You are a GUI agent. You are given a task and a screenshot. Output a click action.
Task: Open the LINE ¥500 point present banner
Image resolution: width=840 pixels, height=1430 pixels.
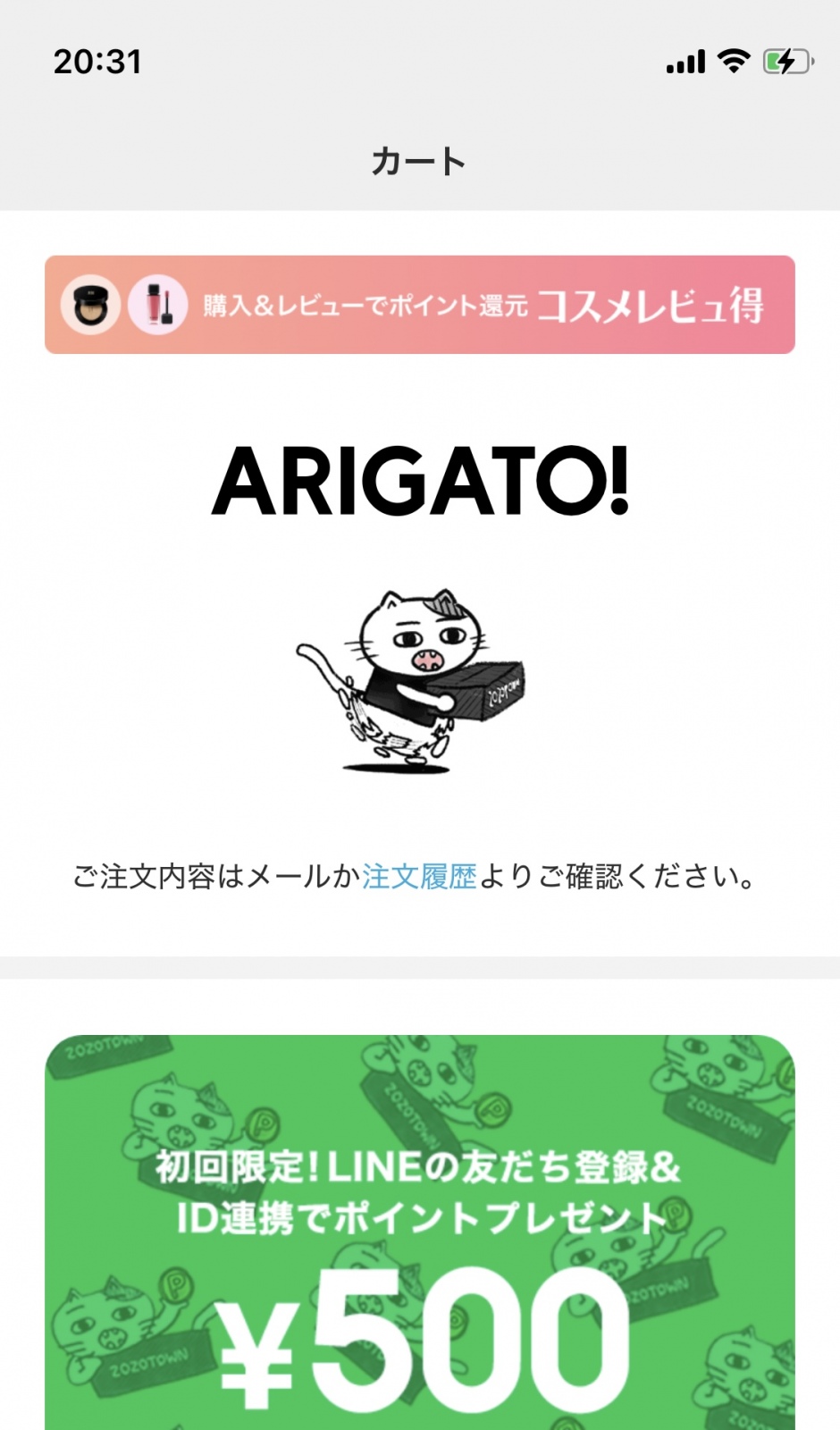point(420,1232)
